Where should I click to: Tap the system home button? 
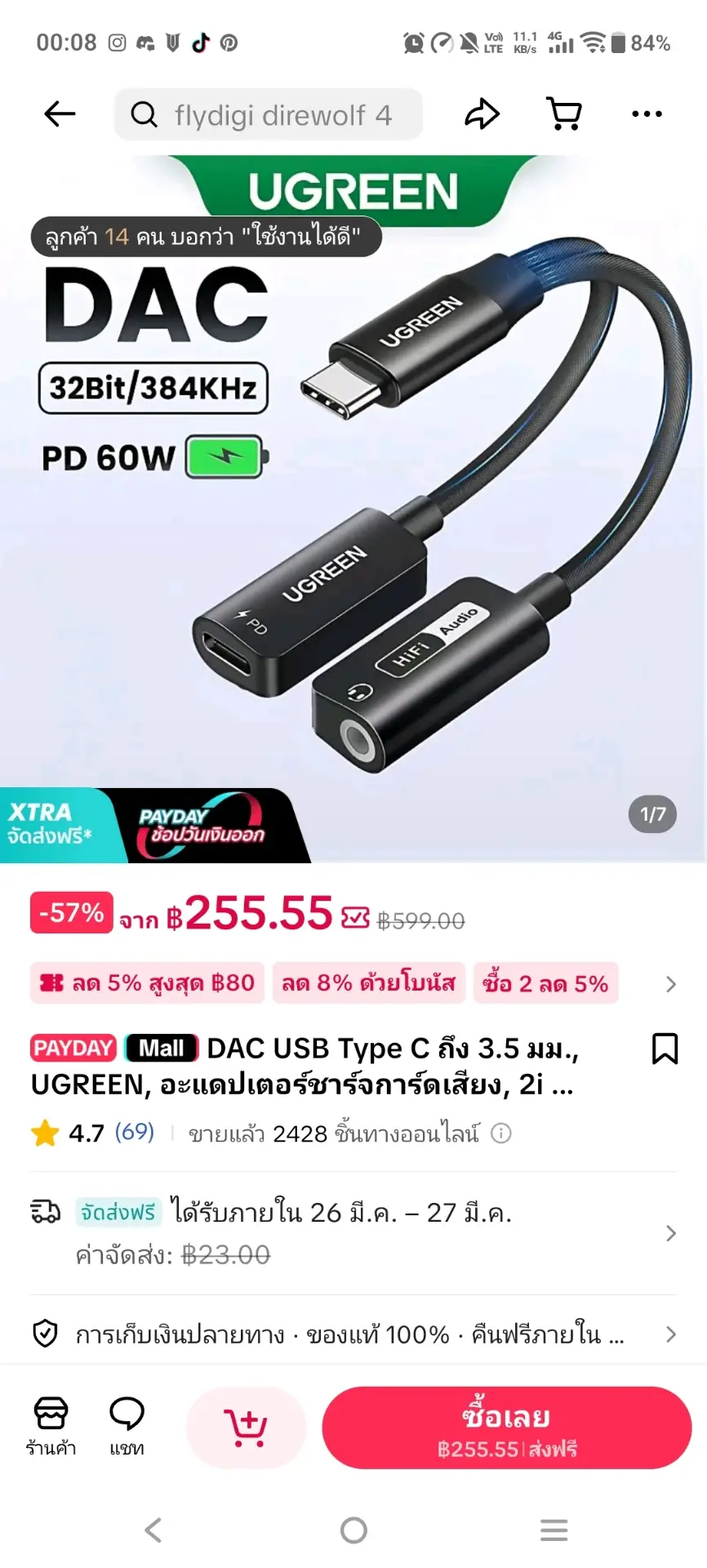pos(353,1530)
